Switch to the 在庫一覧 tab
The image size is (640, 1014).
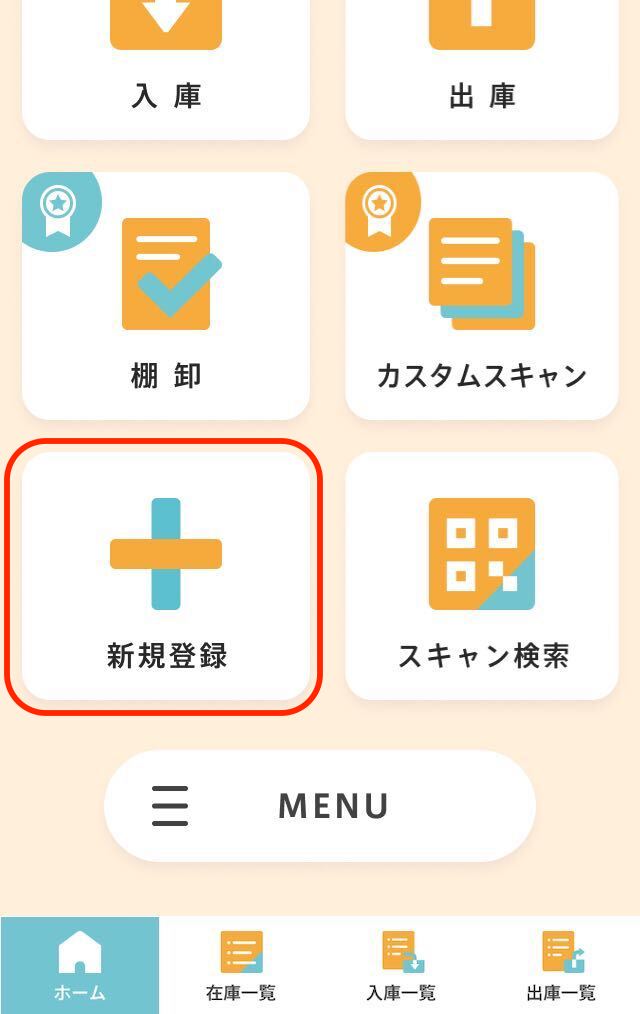pyautogui.click(x=240, y=966)
